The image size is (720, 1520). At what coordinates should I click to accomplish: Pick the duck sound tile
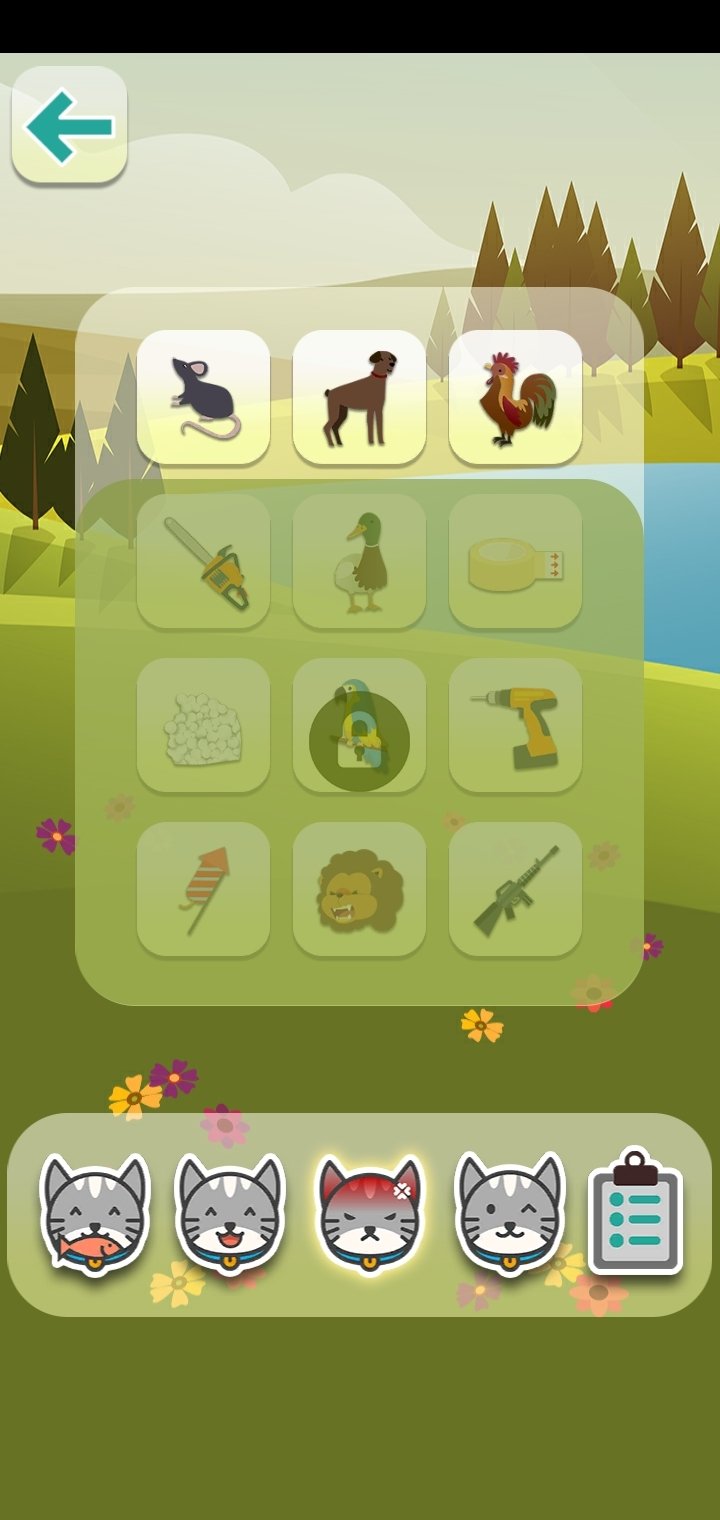(x=359, y=561)
